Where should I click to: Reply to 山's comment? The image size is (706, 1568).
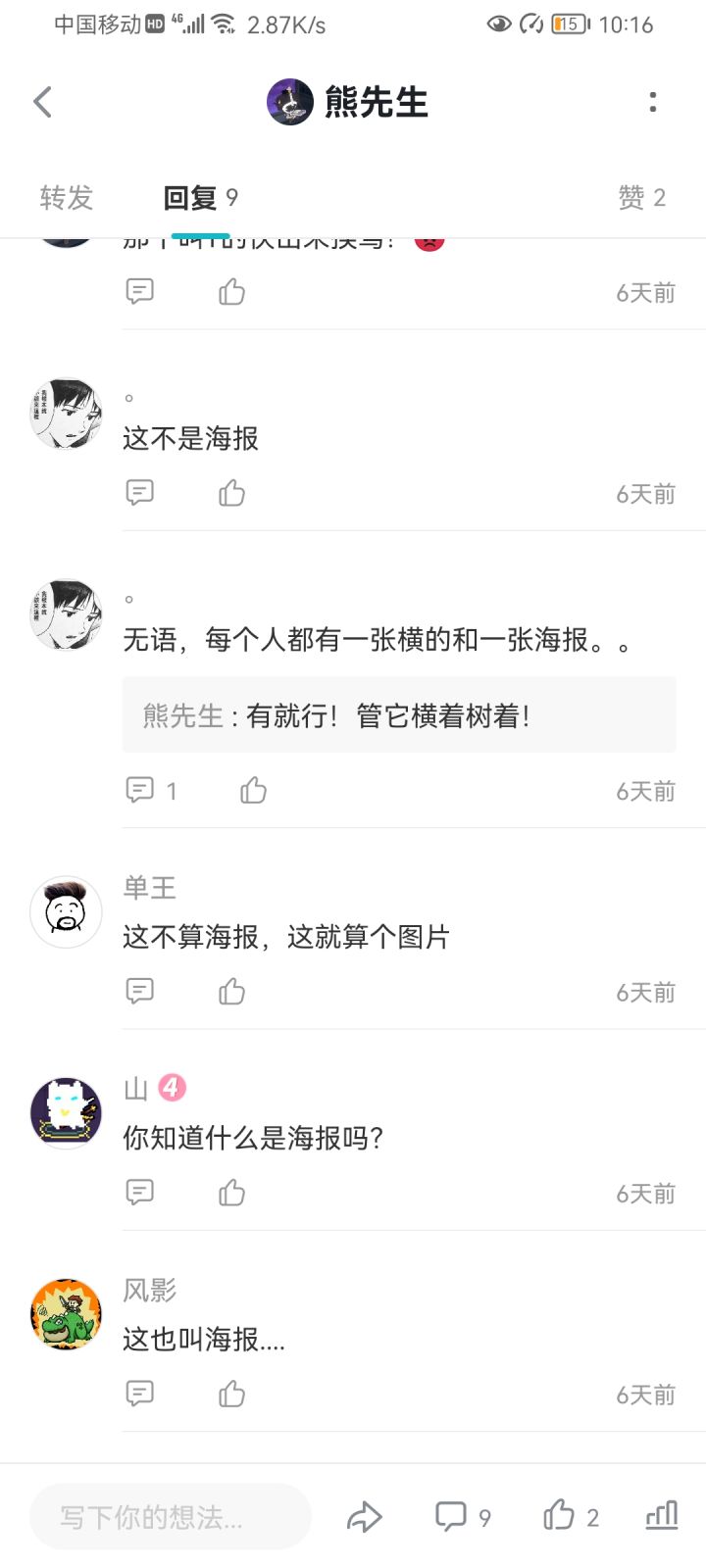tap(140, 1193)
